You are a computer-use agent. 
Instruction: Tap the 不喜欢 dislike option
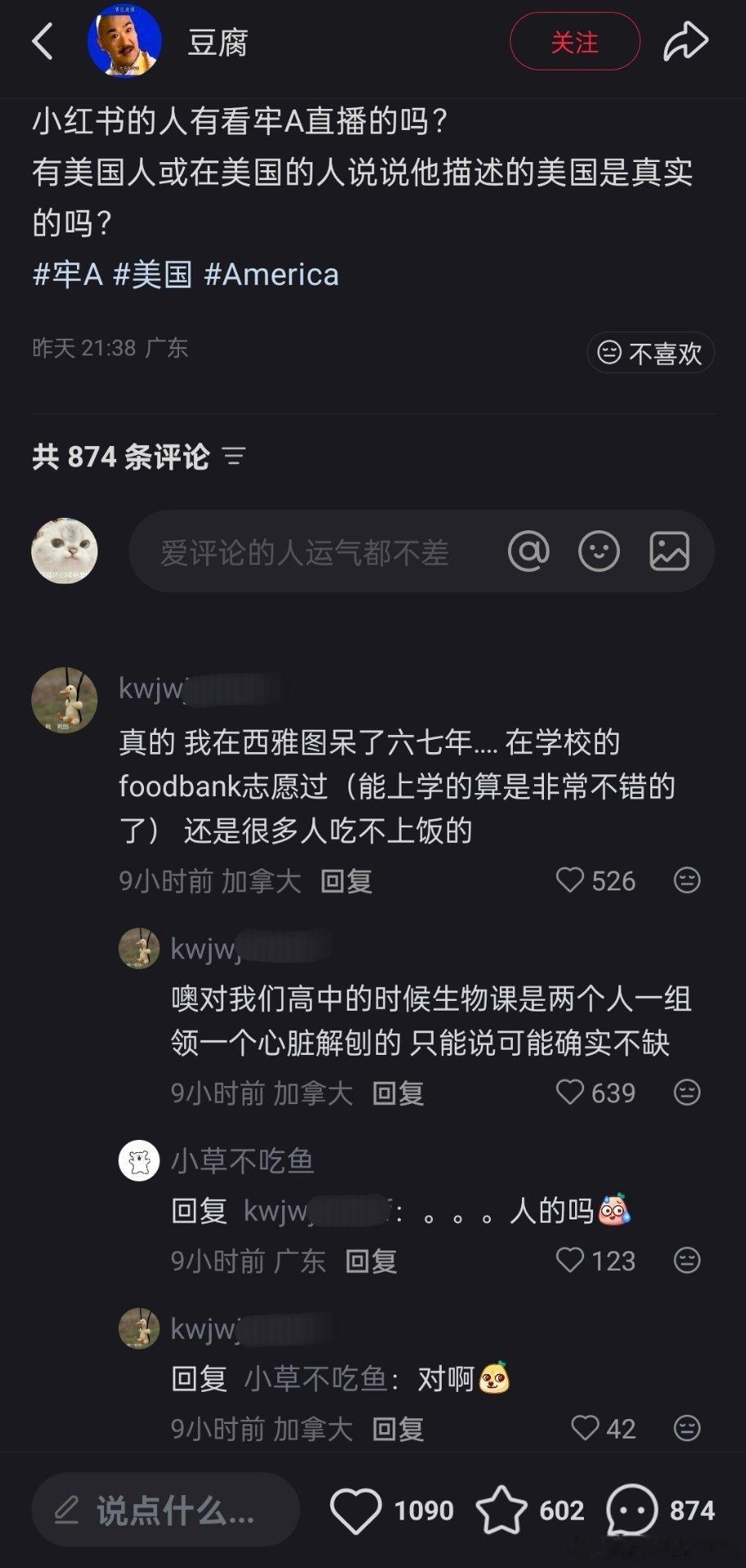click(x=650, y=353)
